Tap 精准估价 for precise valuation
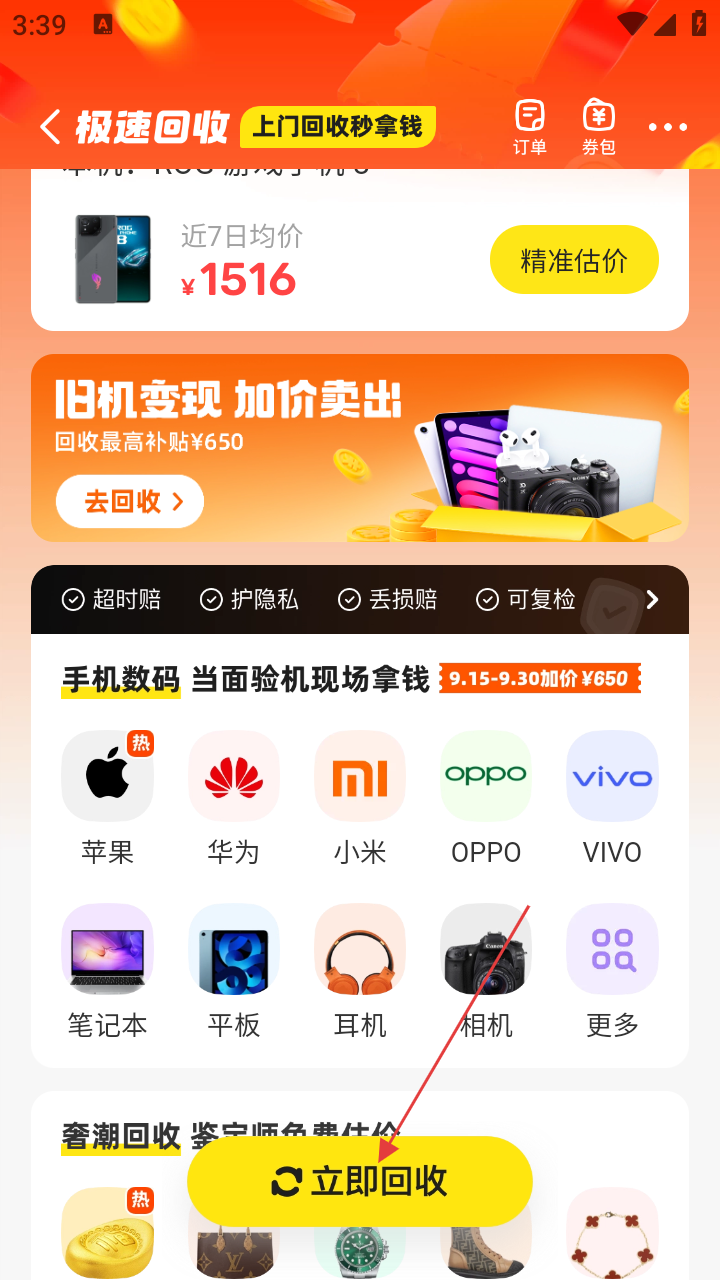The image size is (720, 1280). click(574, 260)
